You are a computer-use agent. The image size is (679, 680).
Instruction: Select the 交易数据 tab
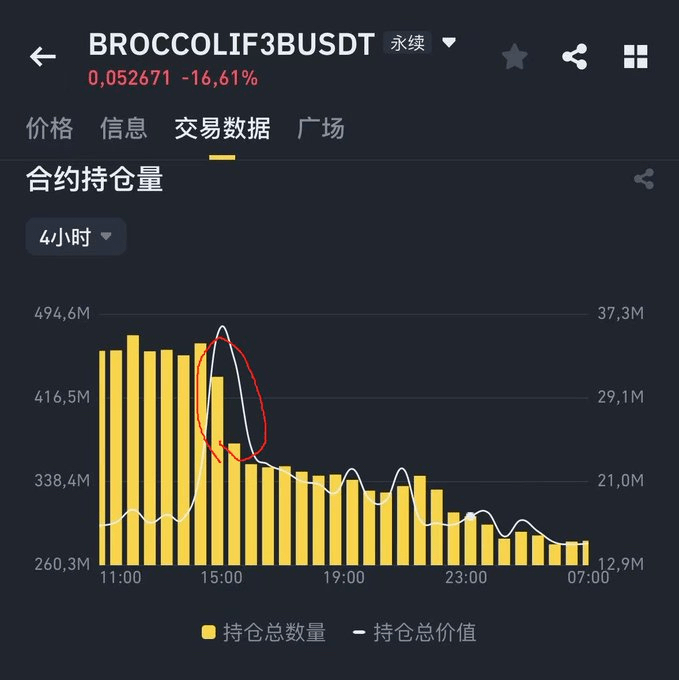click(222, 128)
